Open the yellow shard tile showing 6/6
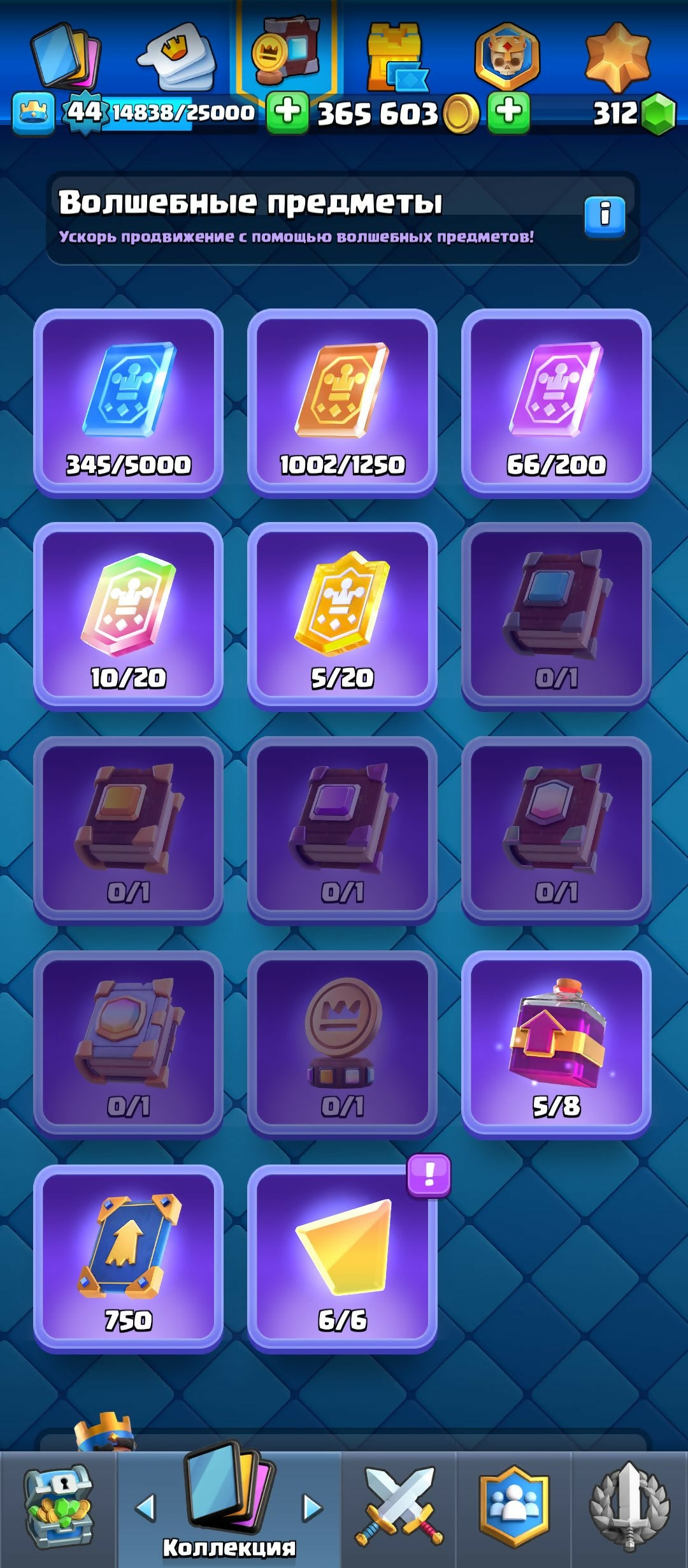Viewport: 688px width, 1568px height. point(342,1259)
